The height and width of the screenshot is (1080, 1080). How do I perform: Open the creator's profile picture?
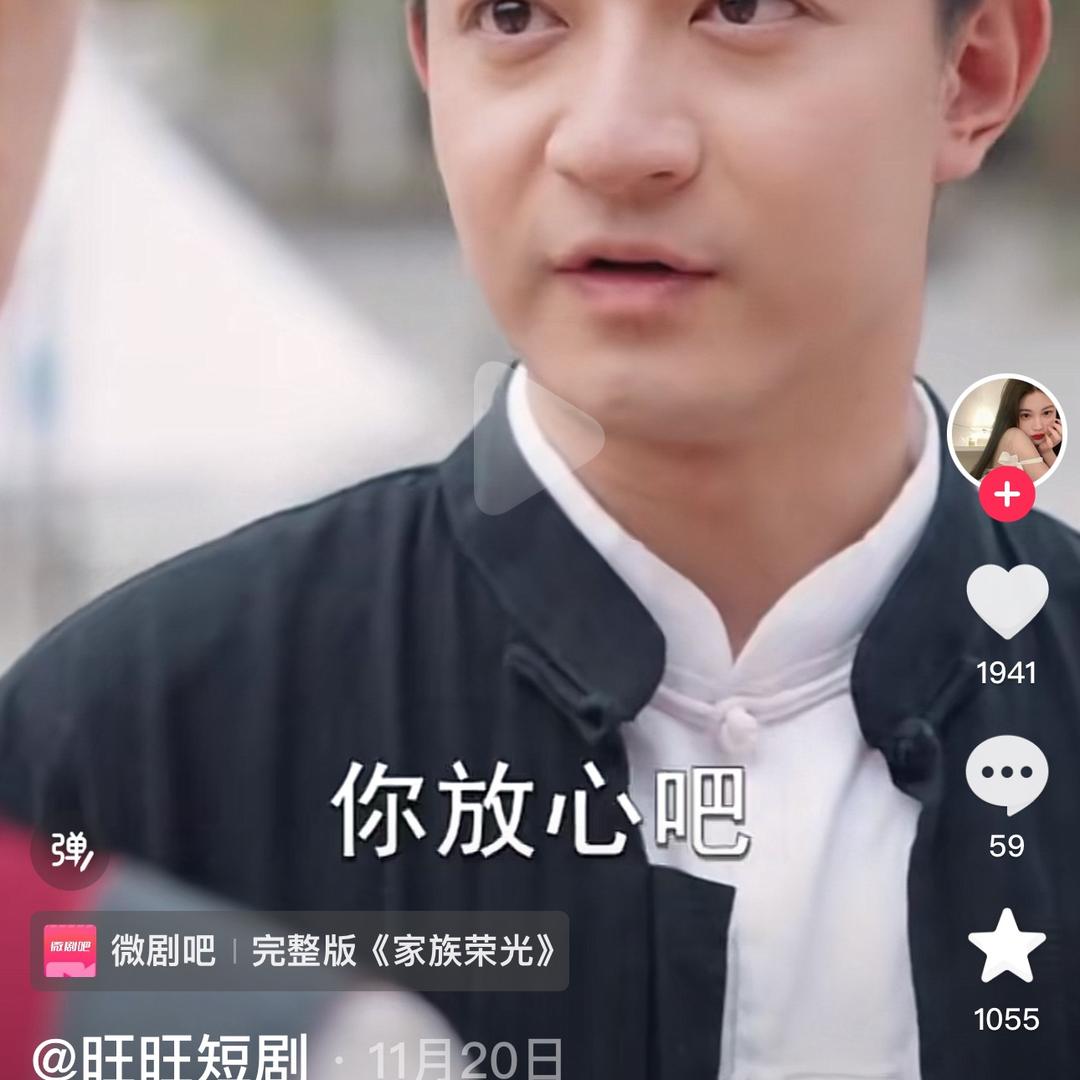tap(1006, 430)
